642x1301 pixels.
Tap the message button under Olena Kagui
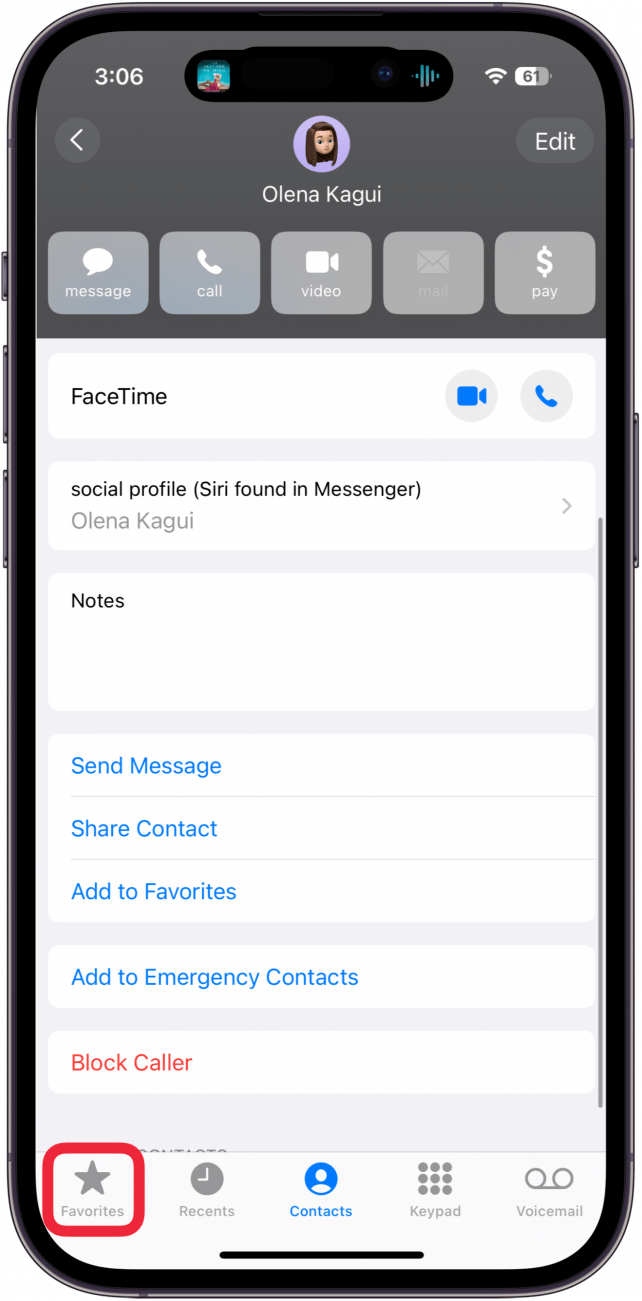(98, 273)
